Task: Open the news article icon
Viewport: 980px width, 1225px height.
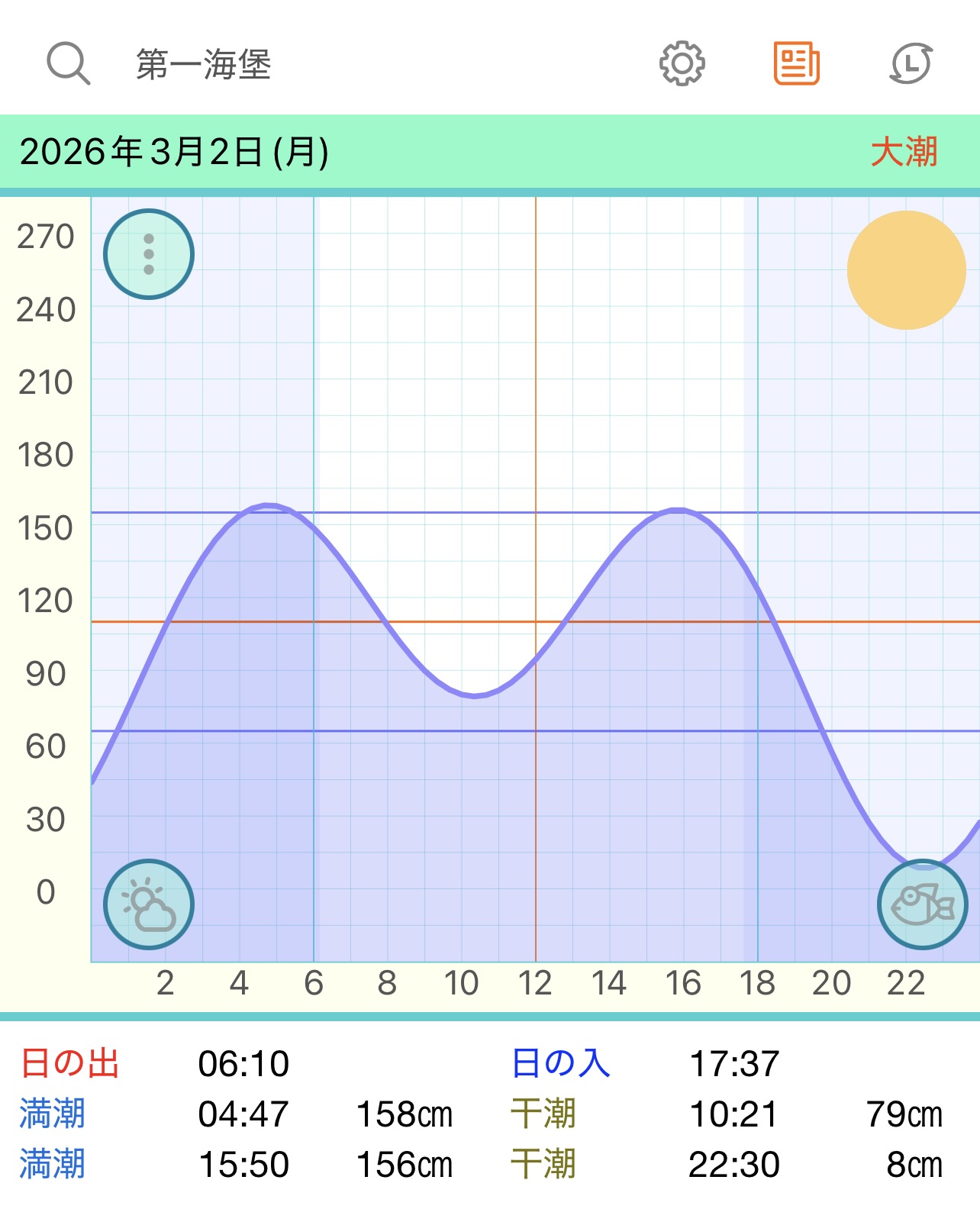Action: pyautogui.click(x=796, y=63)
